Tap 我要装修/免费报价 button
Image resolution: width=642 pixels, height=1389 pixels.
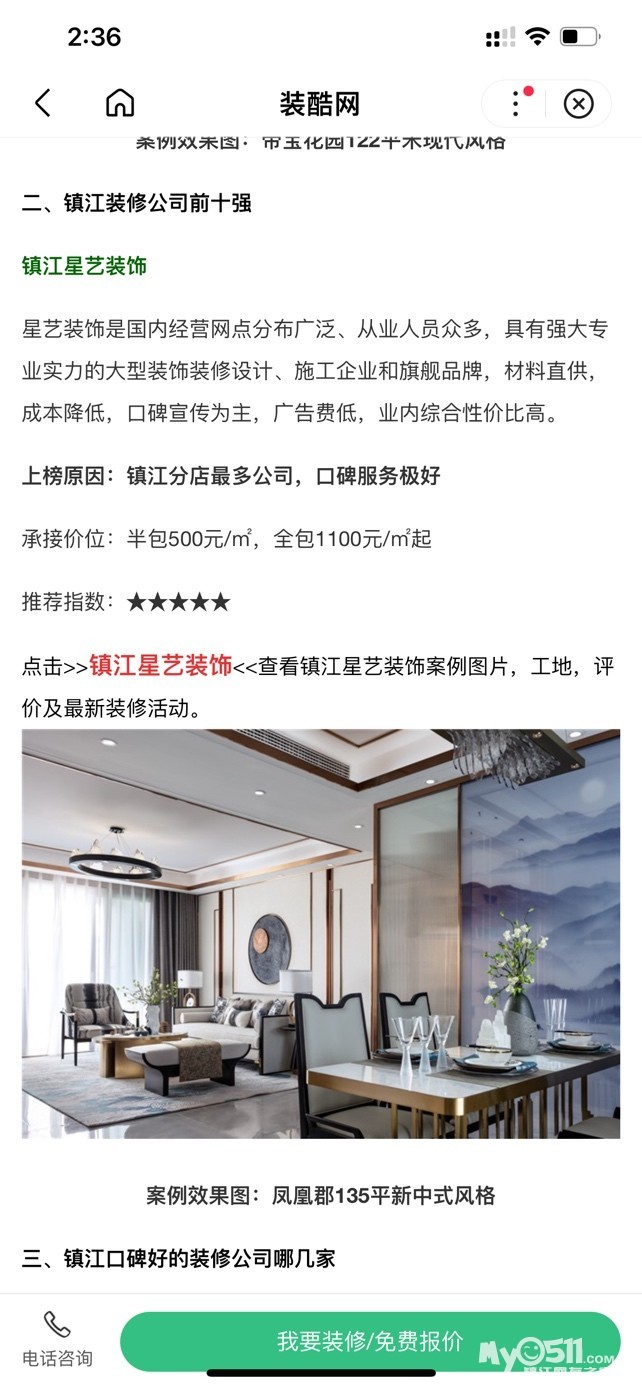[x=370, y=1341]
